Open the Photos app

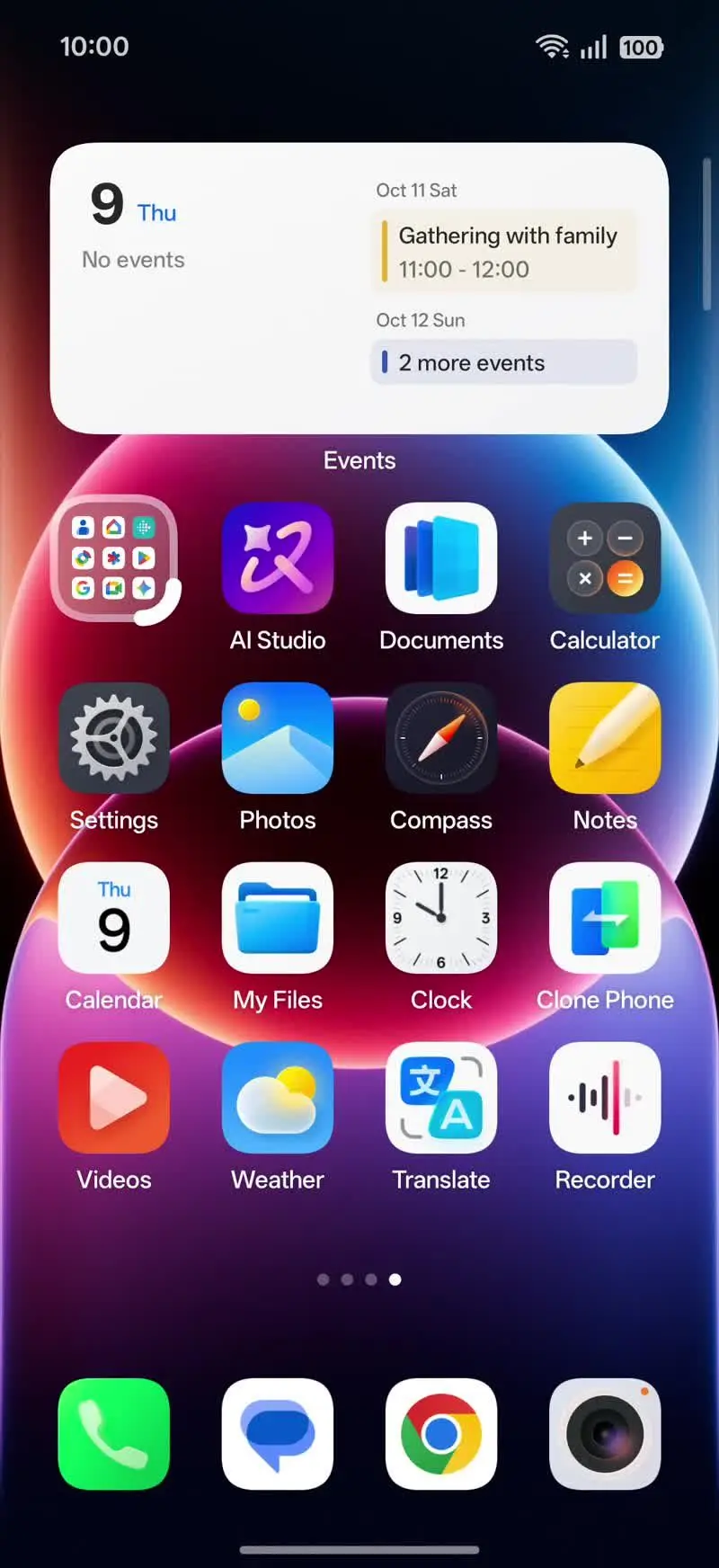pyautogui.click(x=278, y=738)
